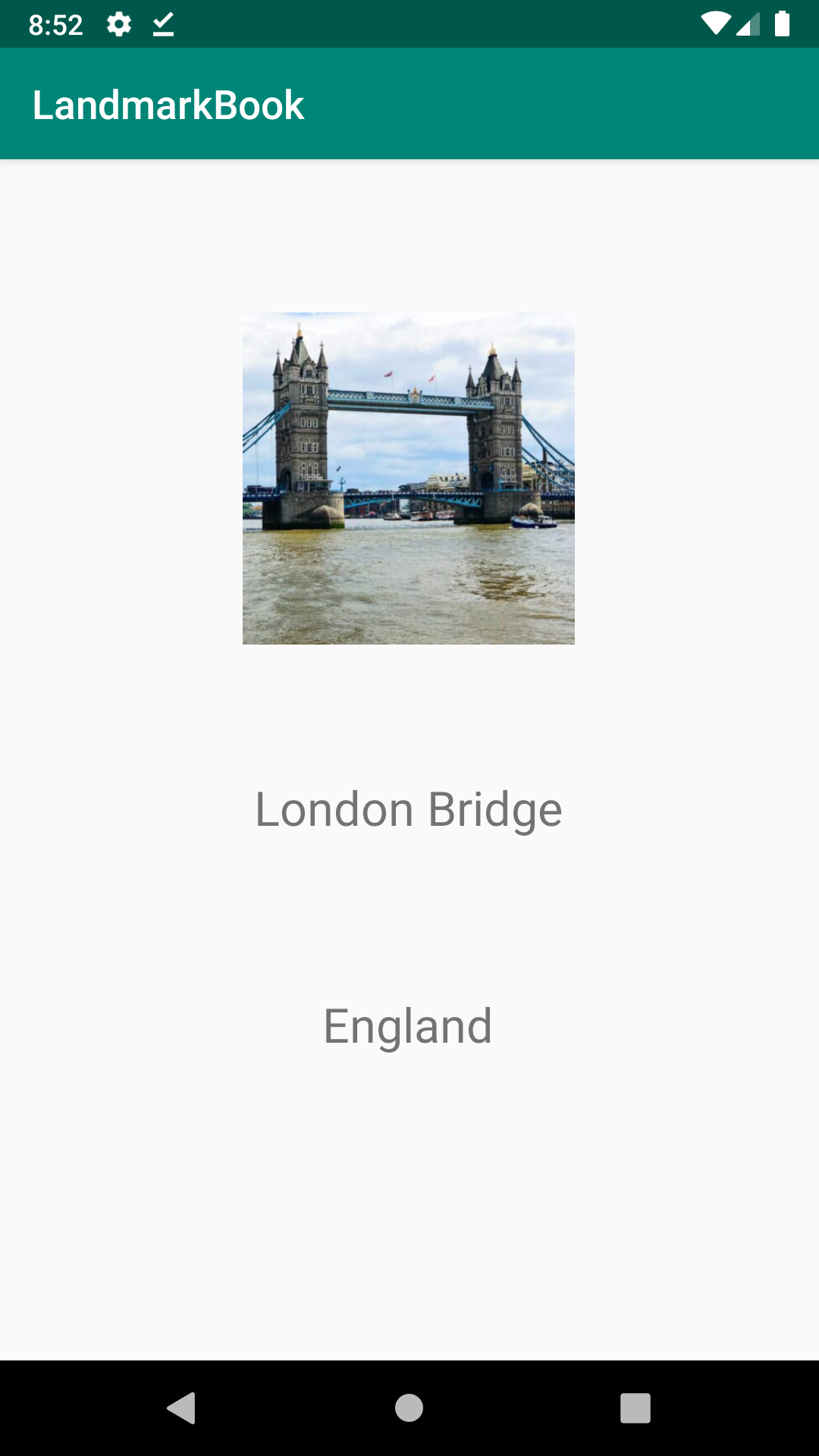The image size is (819, 1456).
Task: Tap the checkmark icon in the status bar
Action: (x=162, y=24)
